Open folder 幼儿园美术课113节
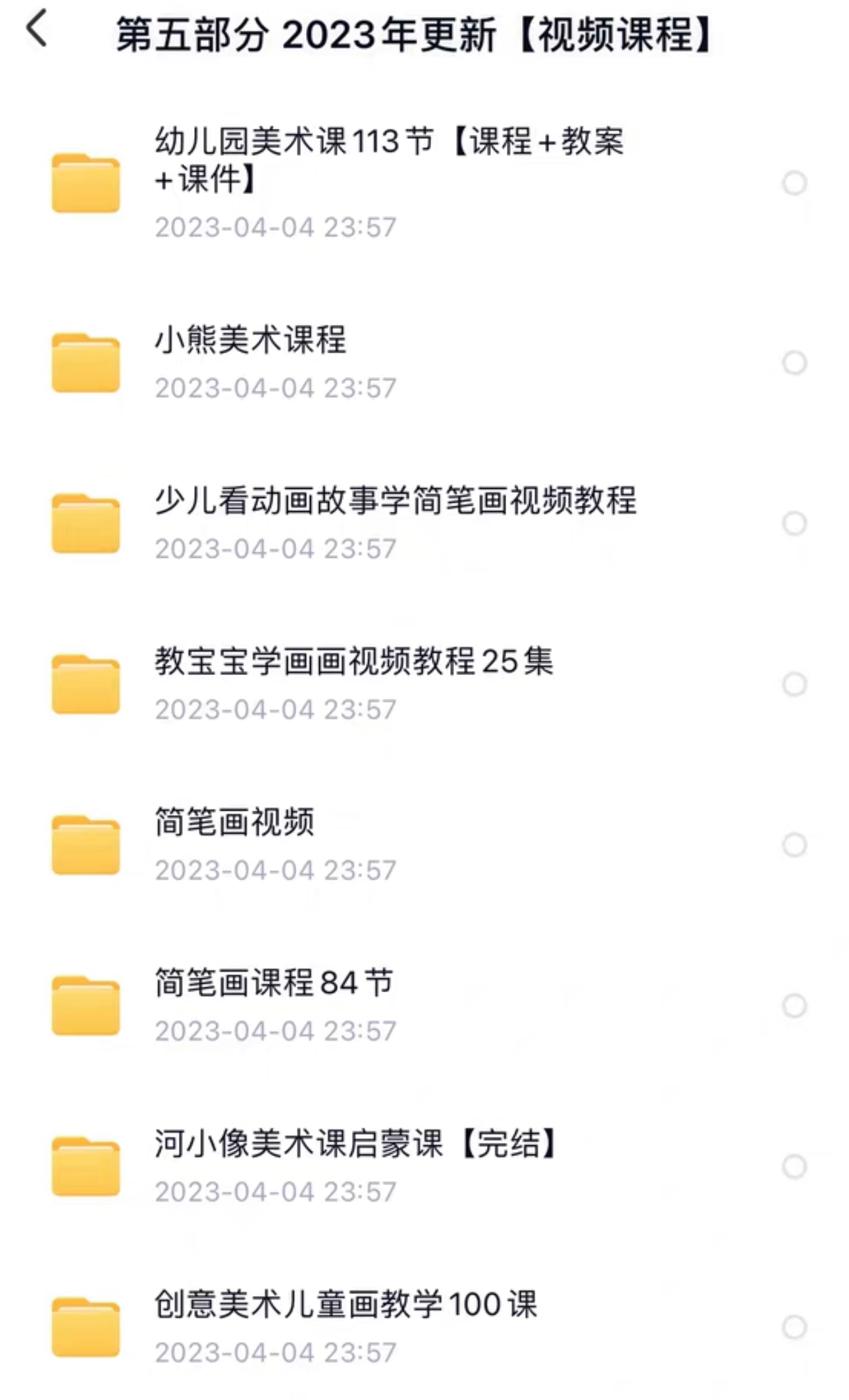Image resolution: width=849 pixels, height=1400 pixels. (x=388, y=160)
